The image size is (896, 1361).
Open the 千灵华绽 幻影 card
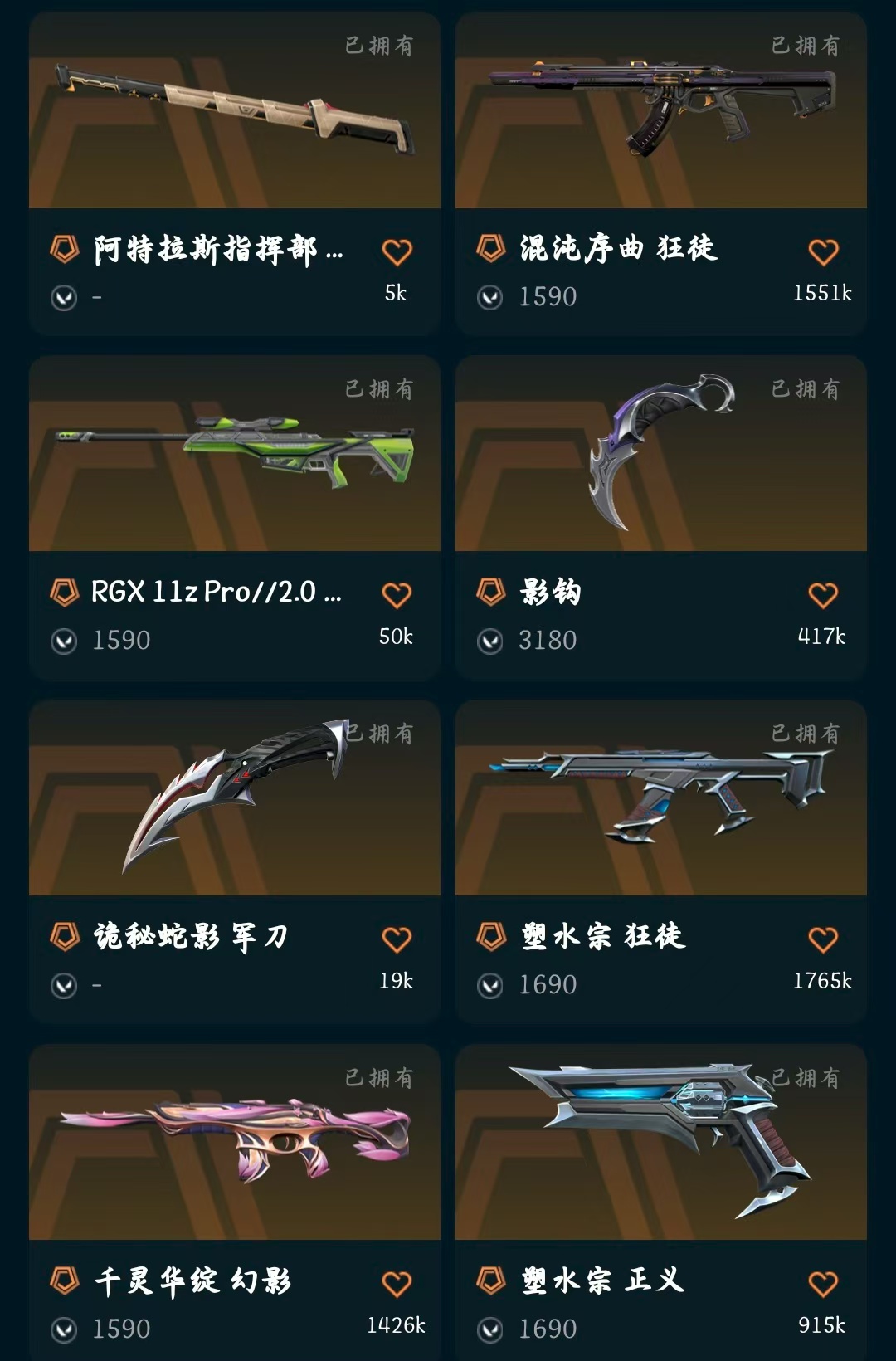coord(235,1202)
